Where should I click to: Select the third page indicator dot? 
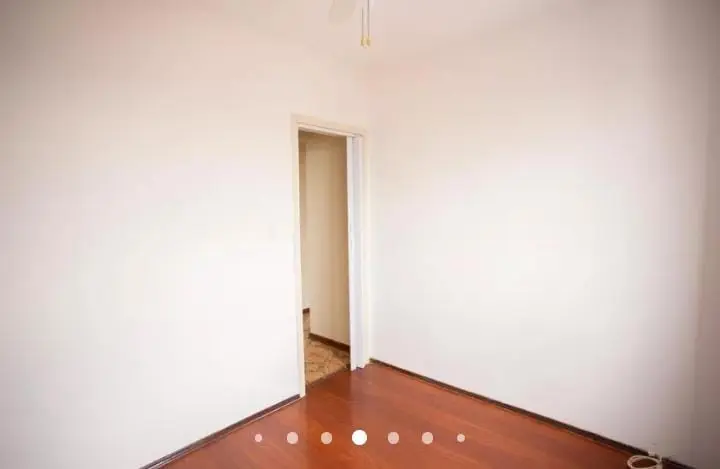point(326,437)
